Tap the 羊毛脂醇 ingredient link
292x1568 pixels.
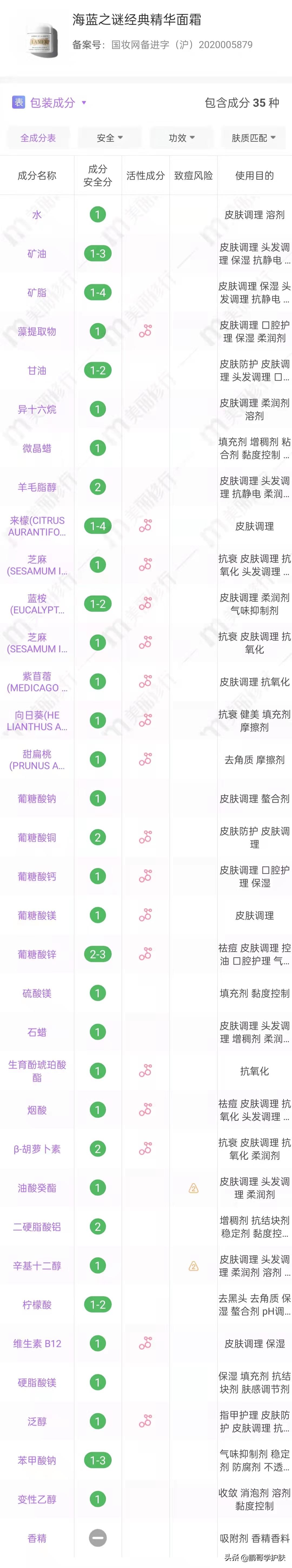pyautogui.click(x=36, y=487)
